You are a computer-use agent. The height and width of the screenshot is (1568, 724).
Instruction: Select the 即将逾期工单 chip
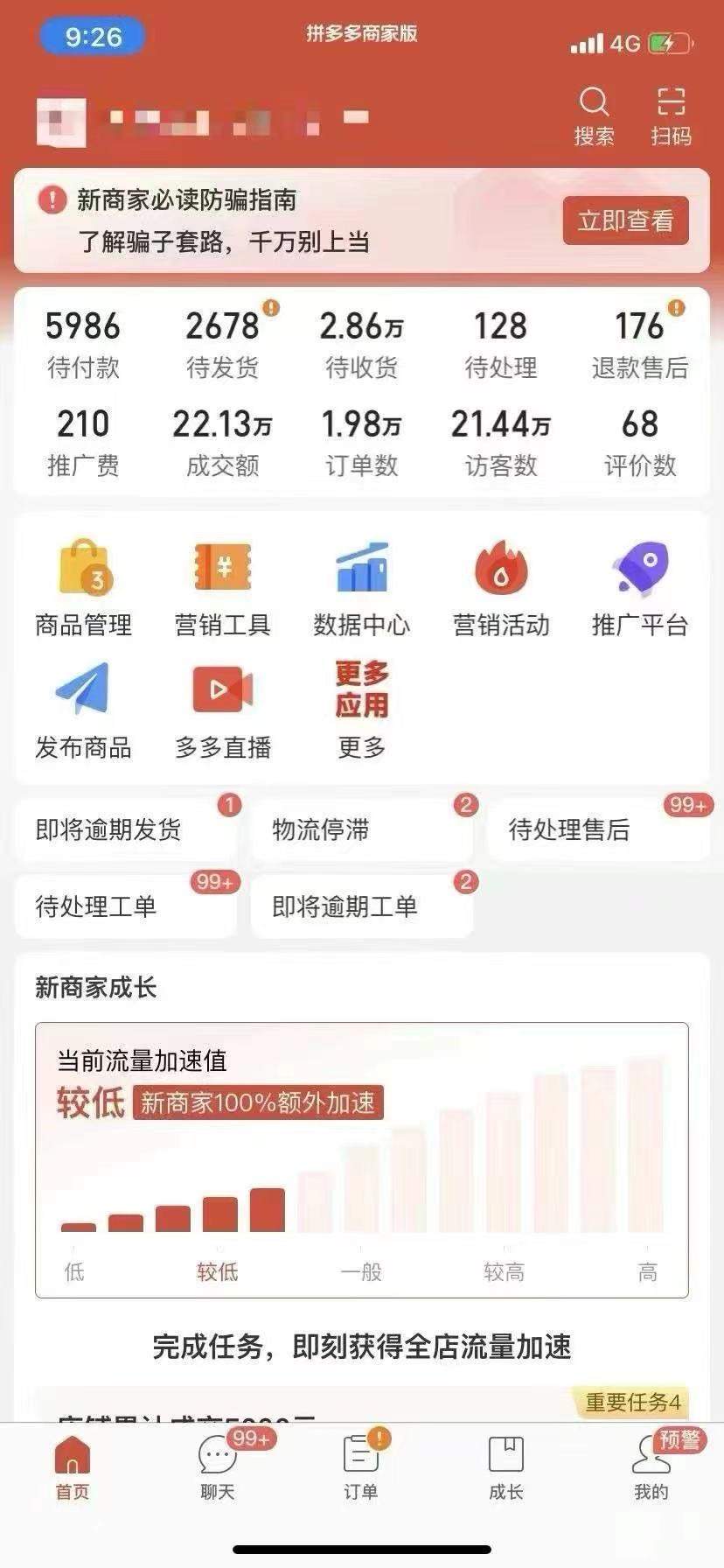click(x=360, y=906)
